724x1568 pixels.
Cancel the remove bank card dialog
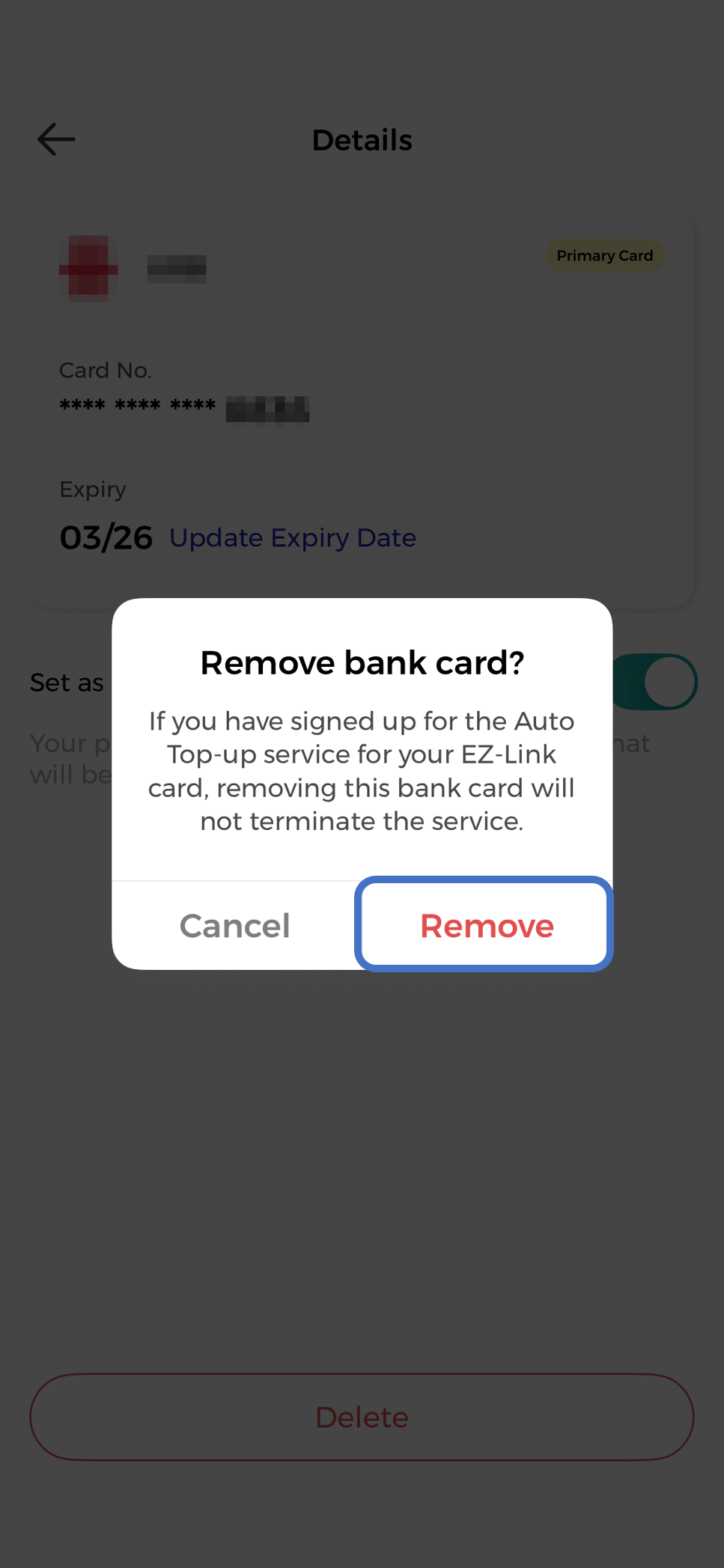pos(234,925)
